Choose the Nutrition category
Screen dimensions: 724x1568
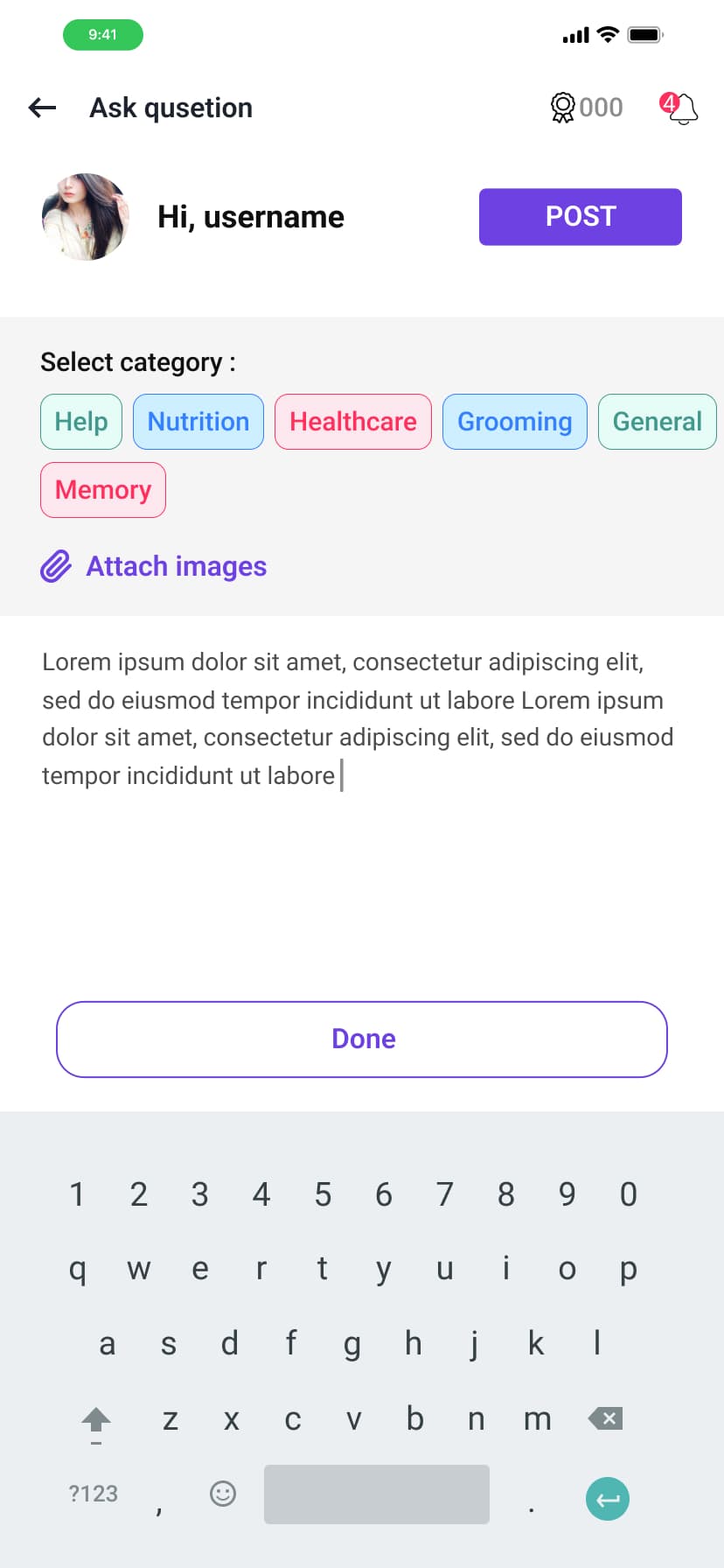coord(198,422)
